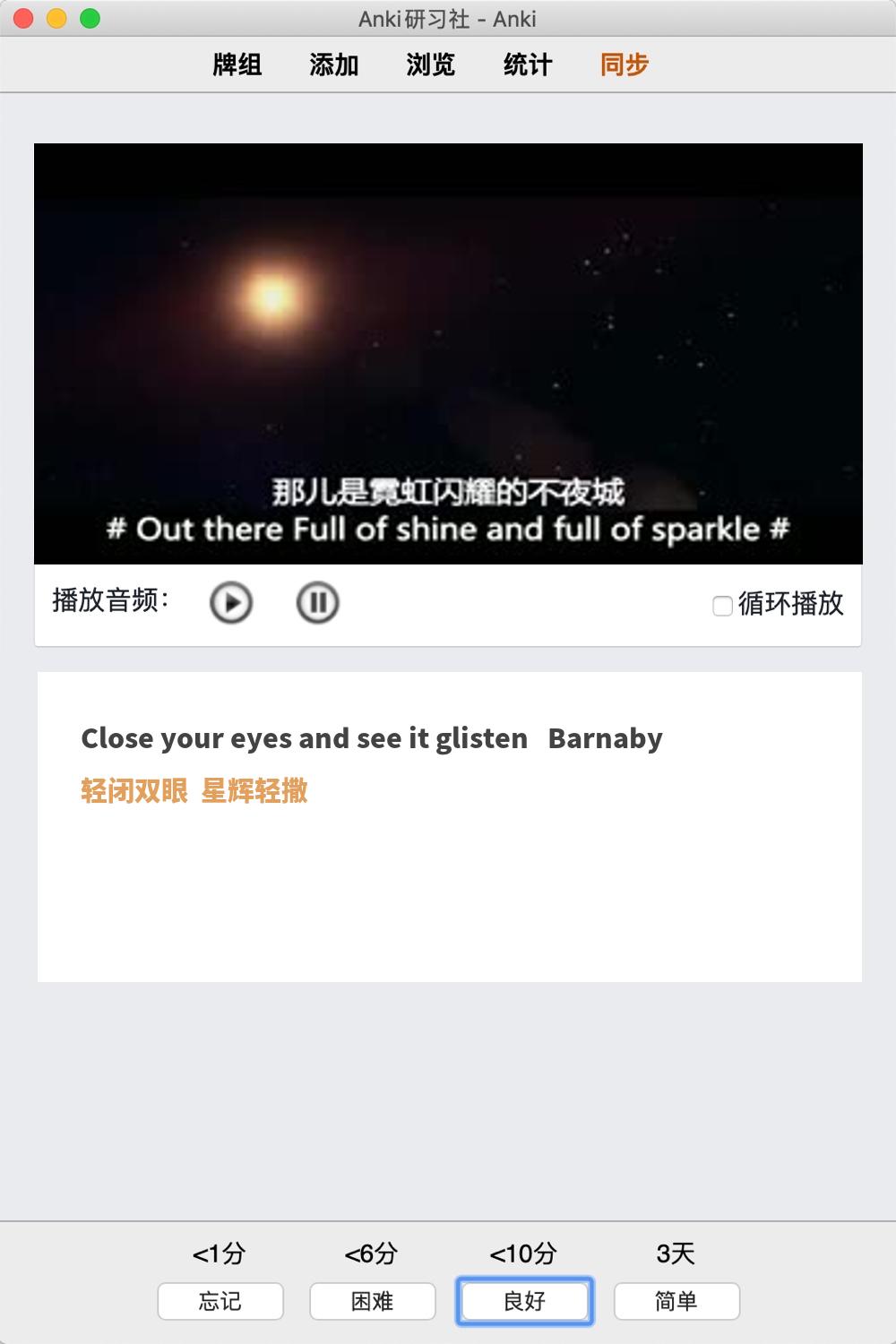Select 添加 to add a card

(x=334, y=65)
